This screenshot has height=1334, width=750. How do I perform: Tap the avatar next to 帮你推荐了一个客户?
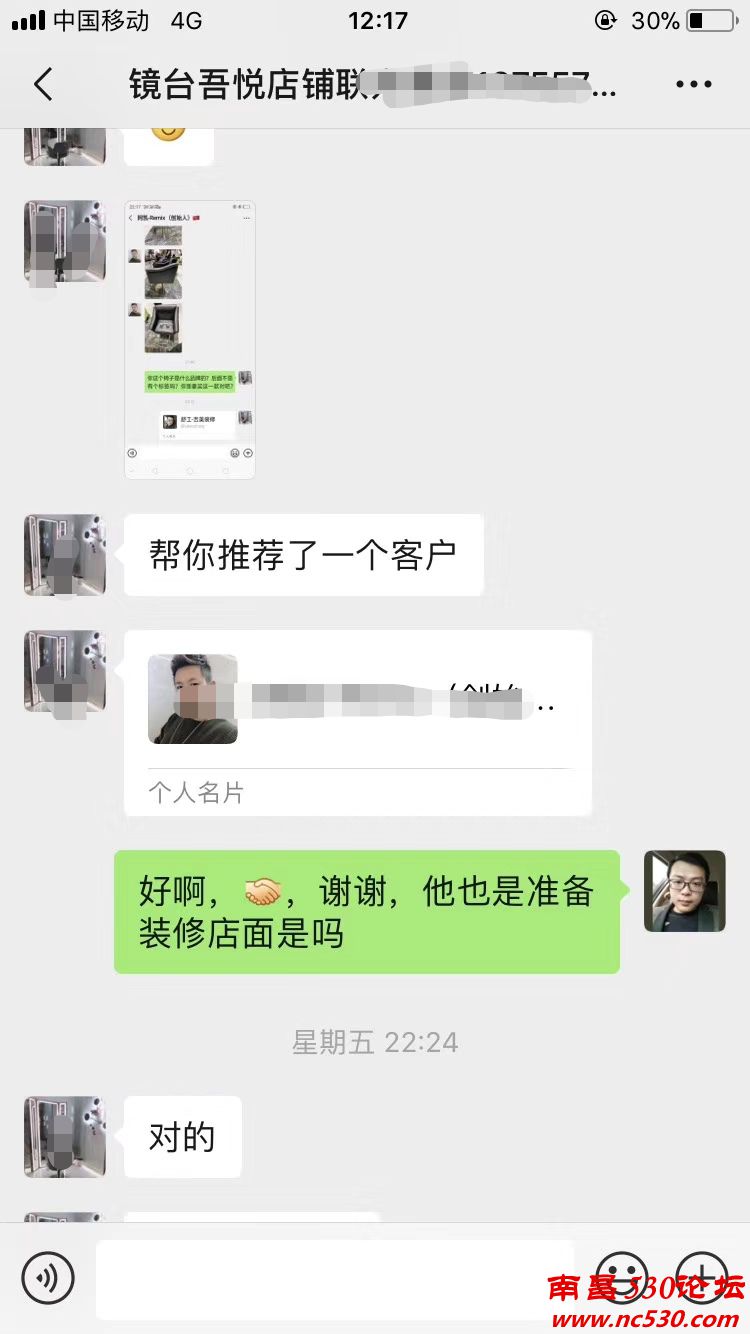(65, 555)
